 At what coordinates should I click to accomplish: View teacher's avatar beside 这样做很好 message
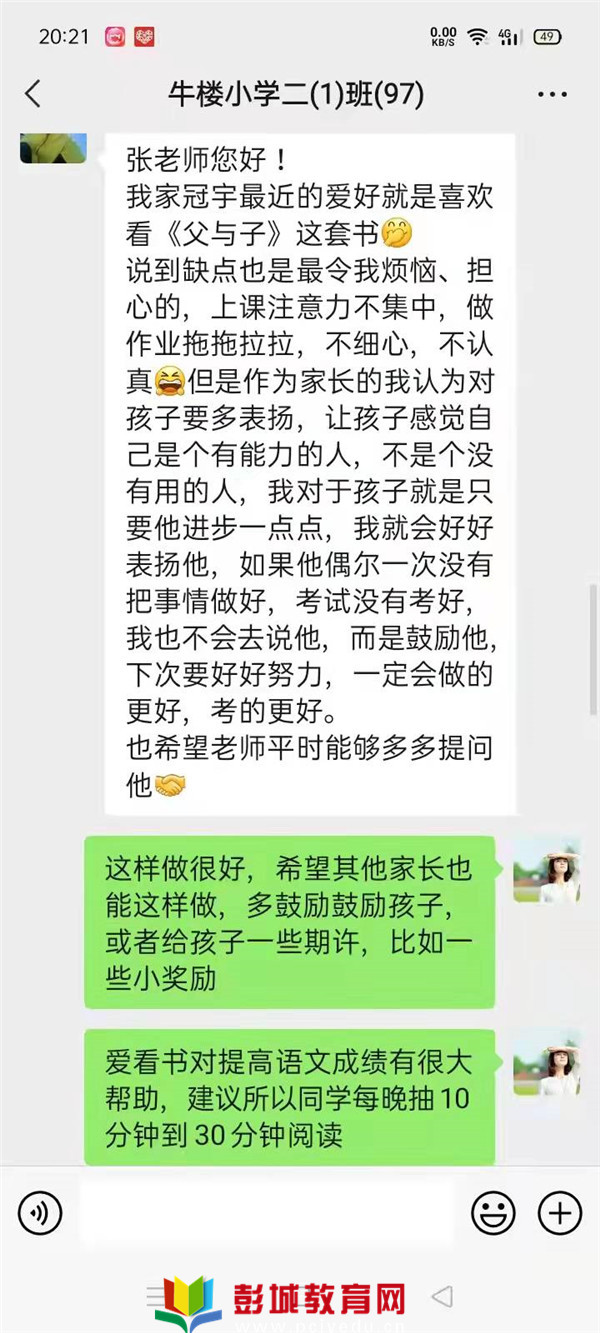click(x=546, y=870)
